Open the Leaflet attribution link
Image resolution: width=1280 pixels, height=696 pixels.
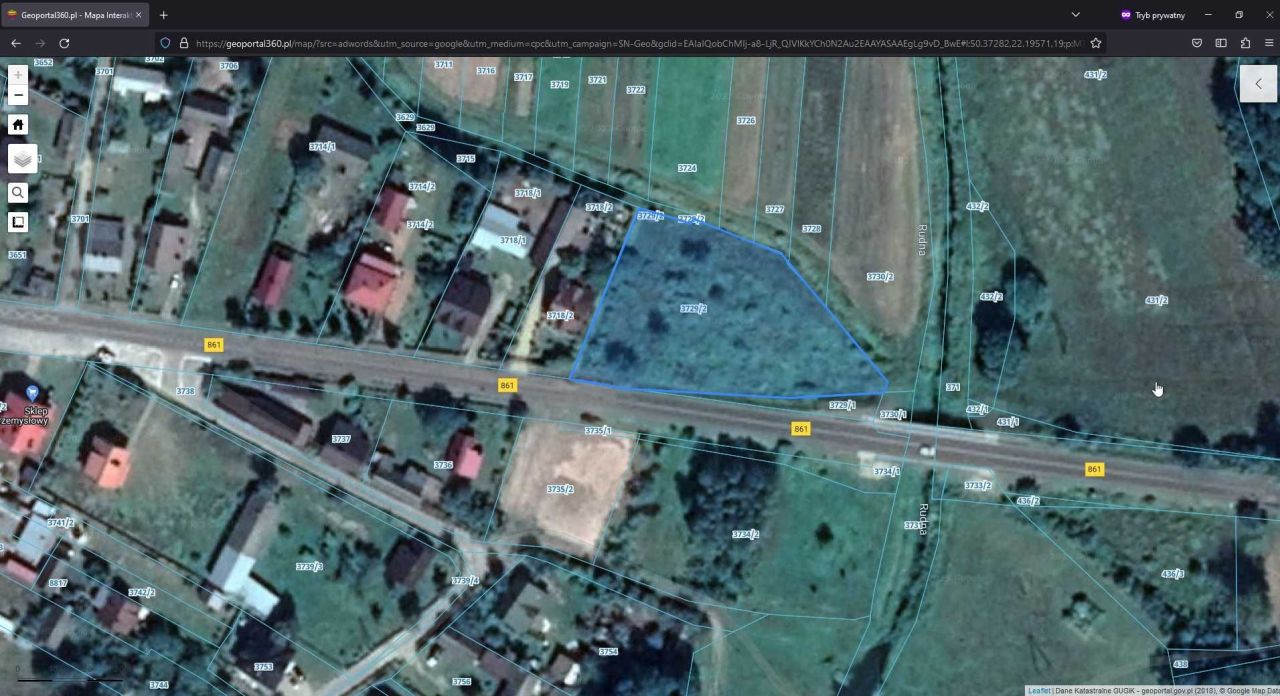click(x=1039, y=691)
